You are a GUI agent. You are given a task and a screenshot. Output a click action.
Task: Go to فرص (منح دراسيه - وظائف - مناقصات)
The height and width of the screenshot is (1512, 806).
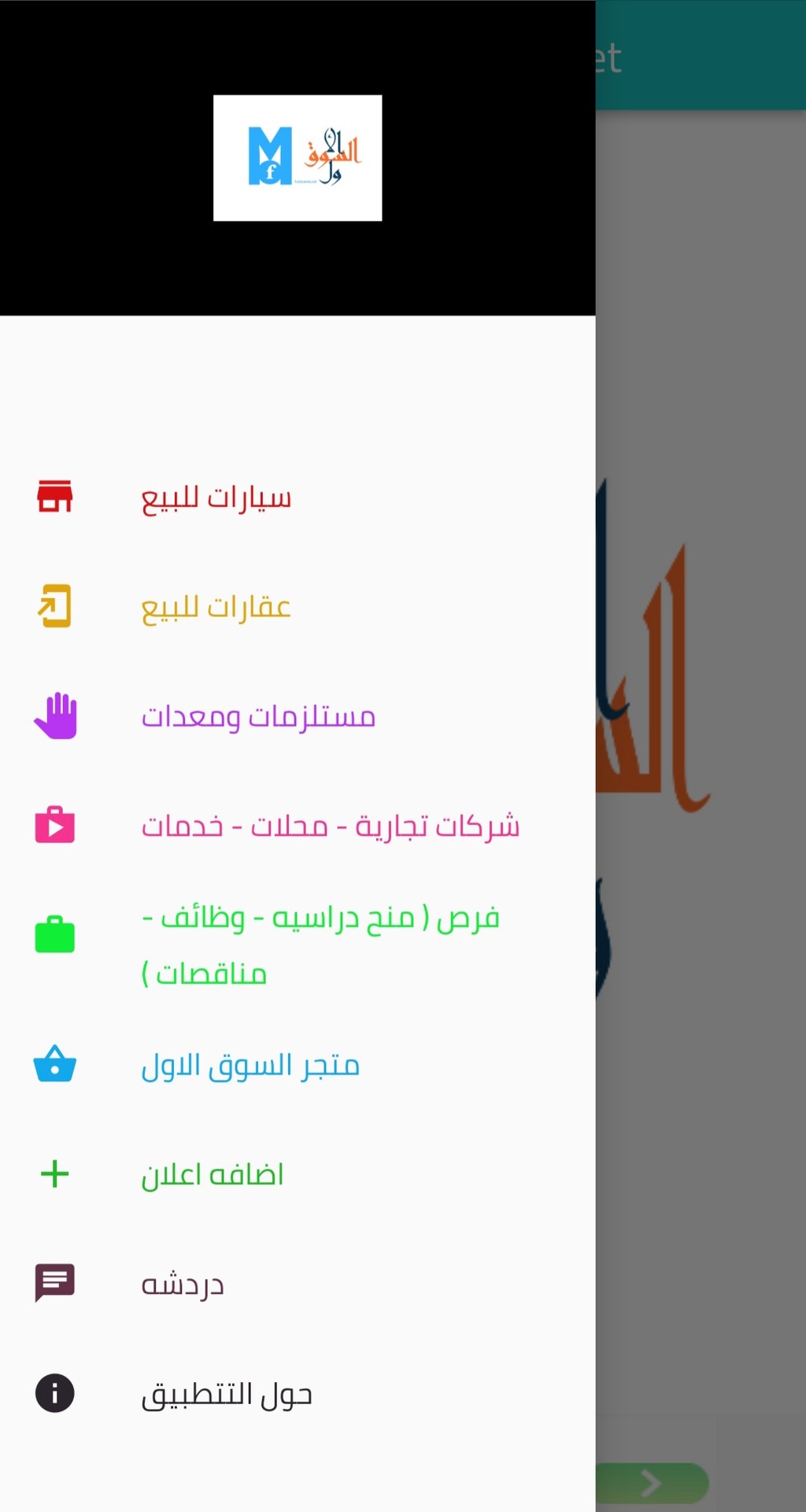(298, 945)
